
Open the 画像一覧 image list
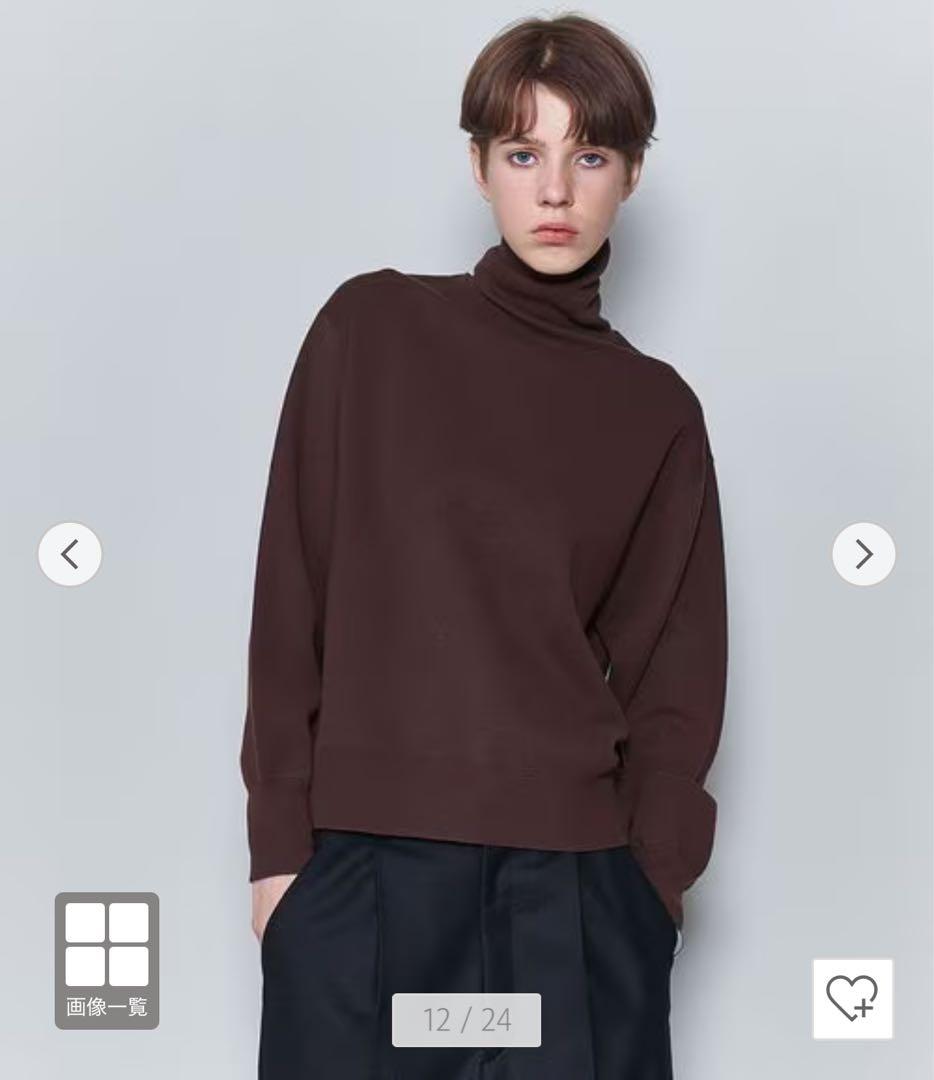tap(107, 960)
